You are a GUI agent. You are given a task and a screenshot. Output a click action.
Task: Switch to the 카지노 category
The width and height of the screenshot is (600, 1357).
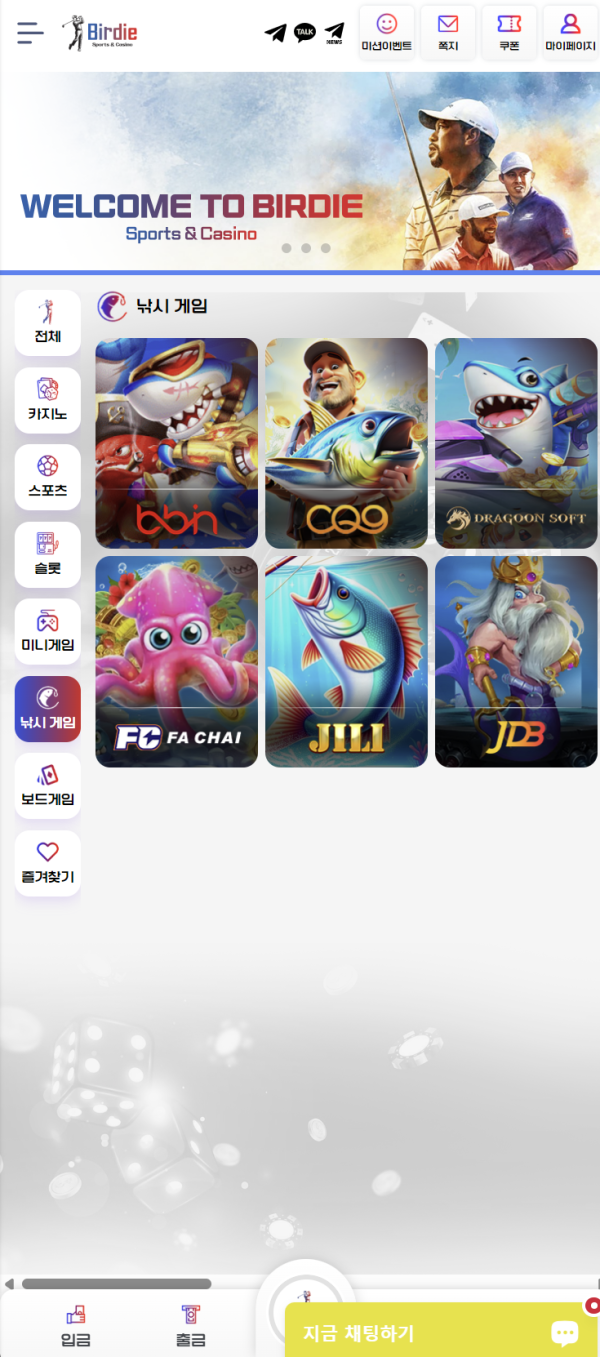tap(48, 400)
